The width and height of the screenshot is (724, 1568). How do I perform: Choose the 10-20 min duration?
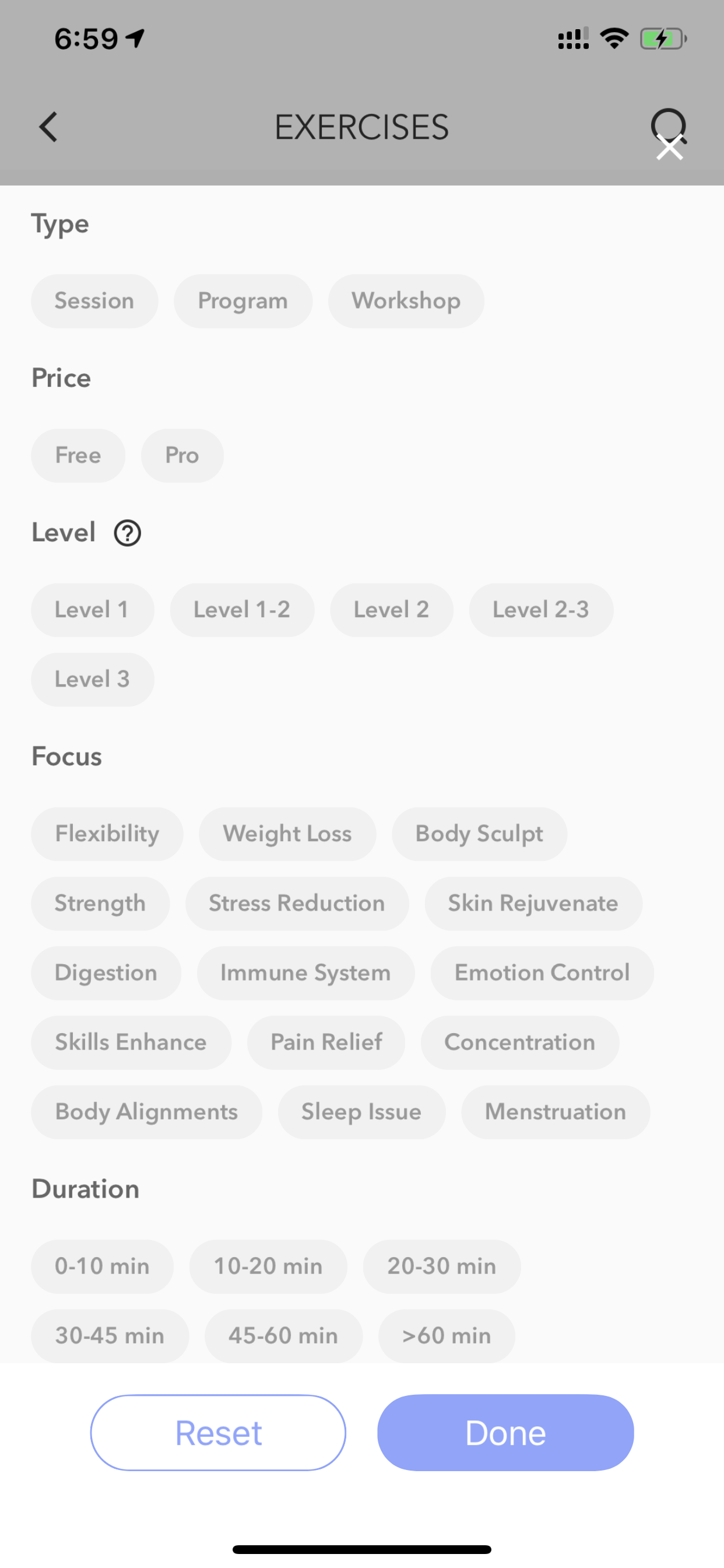(268, 1266)
